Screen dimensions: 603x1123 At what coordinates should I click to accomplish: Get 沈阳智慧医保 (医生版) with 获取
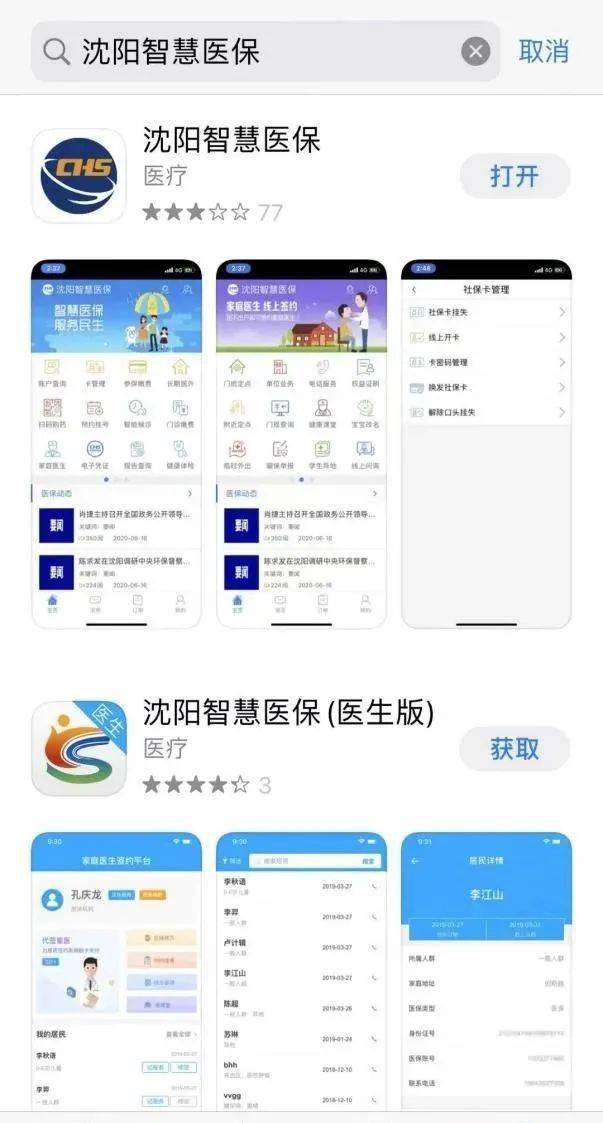click(x=514, y=749)
